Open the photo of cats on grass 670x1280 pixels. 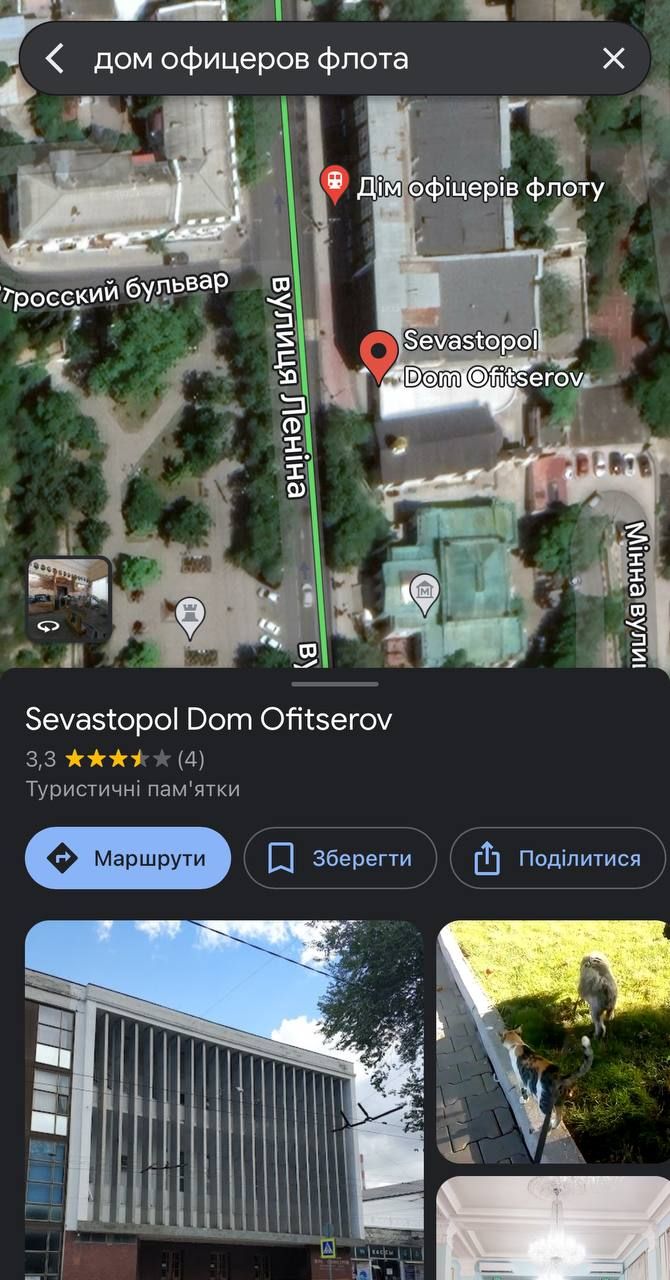click(x=553, y=1041)
